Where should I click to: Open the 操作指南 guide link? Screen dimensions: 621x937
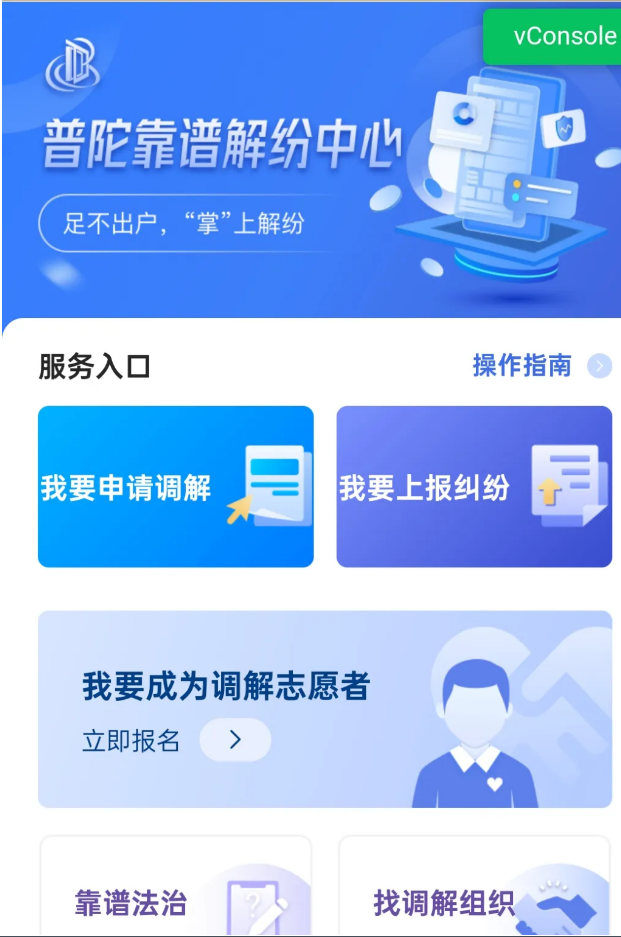pyautogui.click(x=540, y=366)
